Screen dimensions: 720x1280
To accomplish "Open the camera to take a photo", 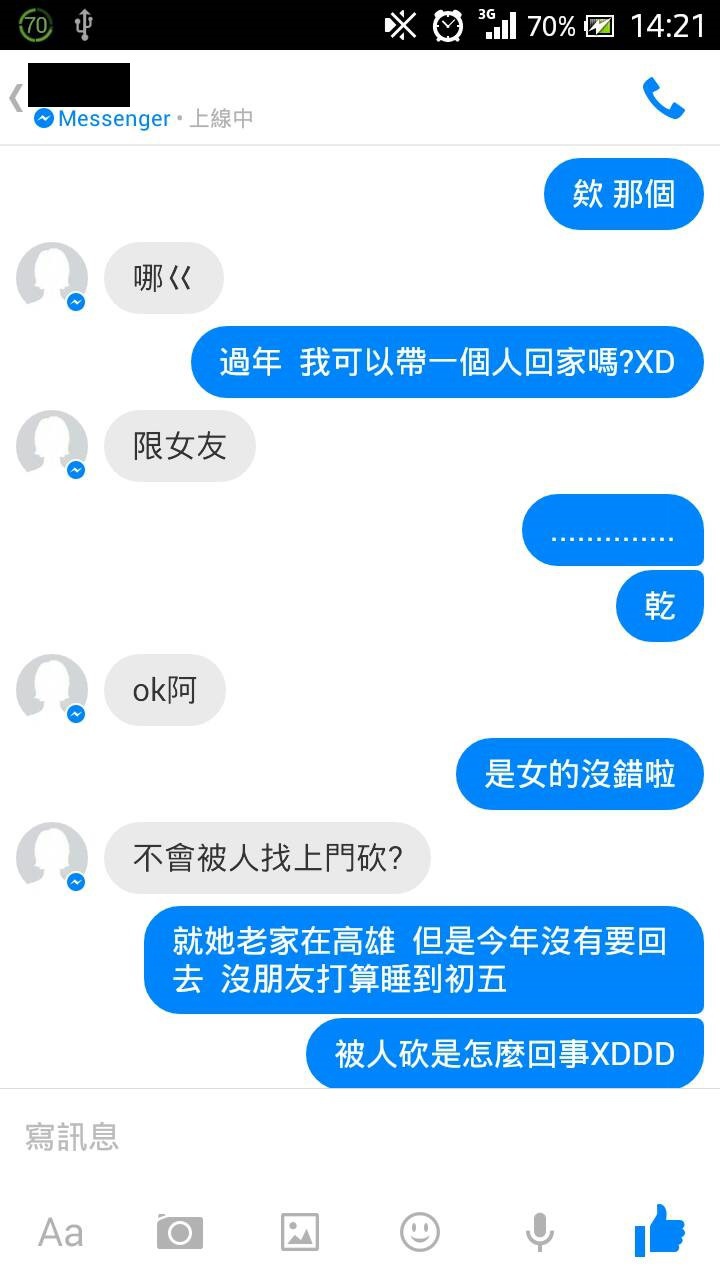I will pyautogui.click(x=180, y=1232).
